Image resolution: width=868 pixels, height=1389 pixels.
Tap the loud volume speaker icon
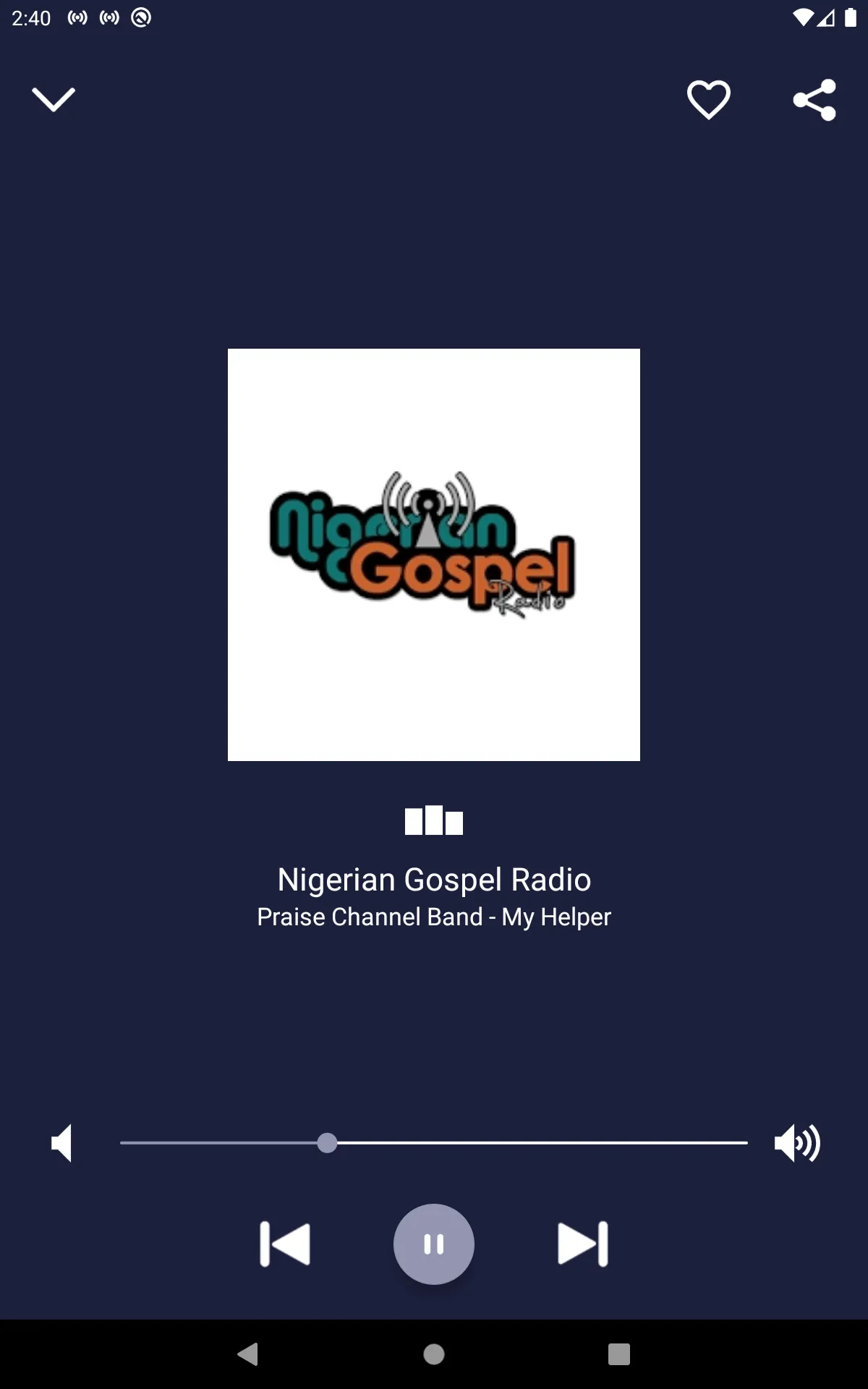click(797, 1143)
